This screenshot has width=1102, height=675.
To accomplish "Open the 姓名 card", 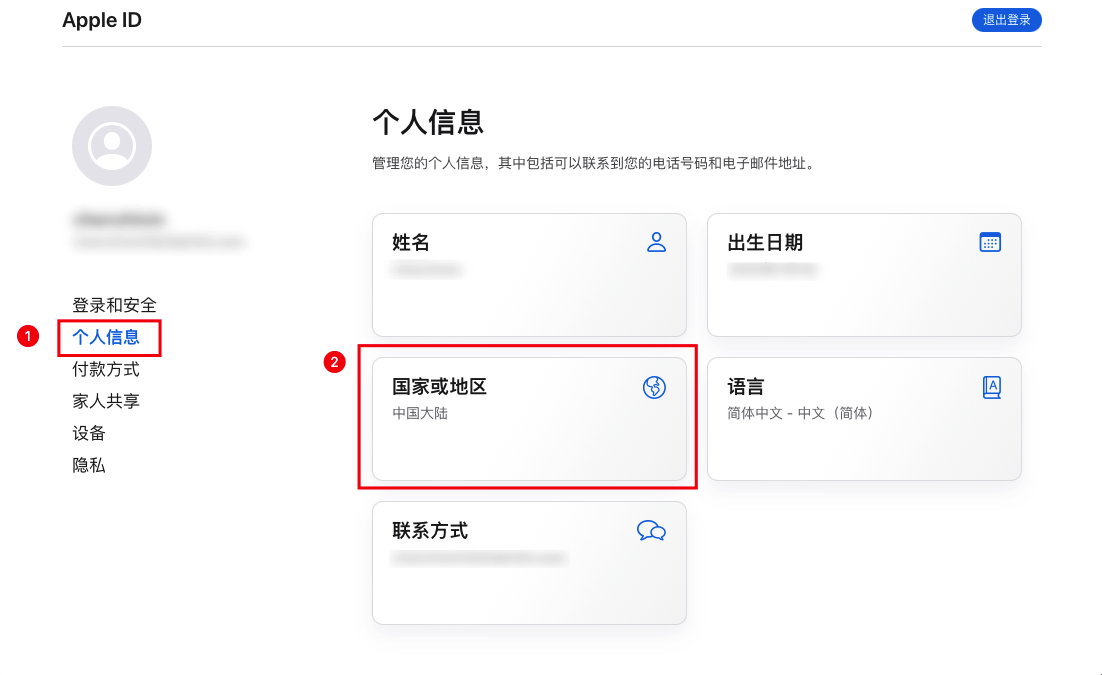I will pos(529,275).
